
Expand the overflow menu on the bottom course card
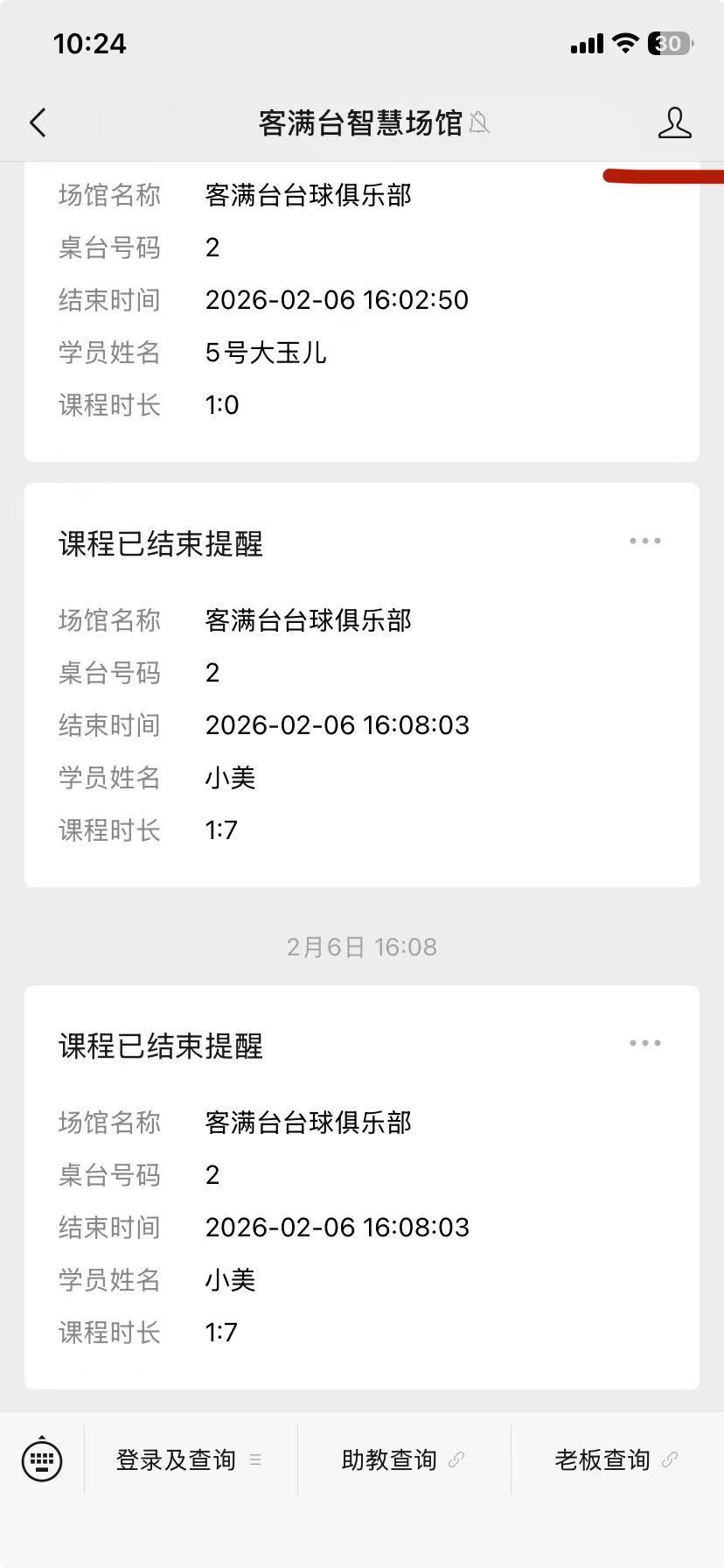click(644, 1042)
